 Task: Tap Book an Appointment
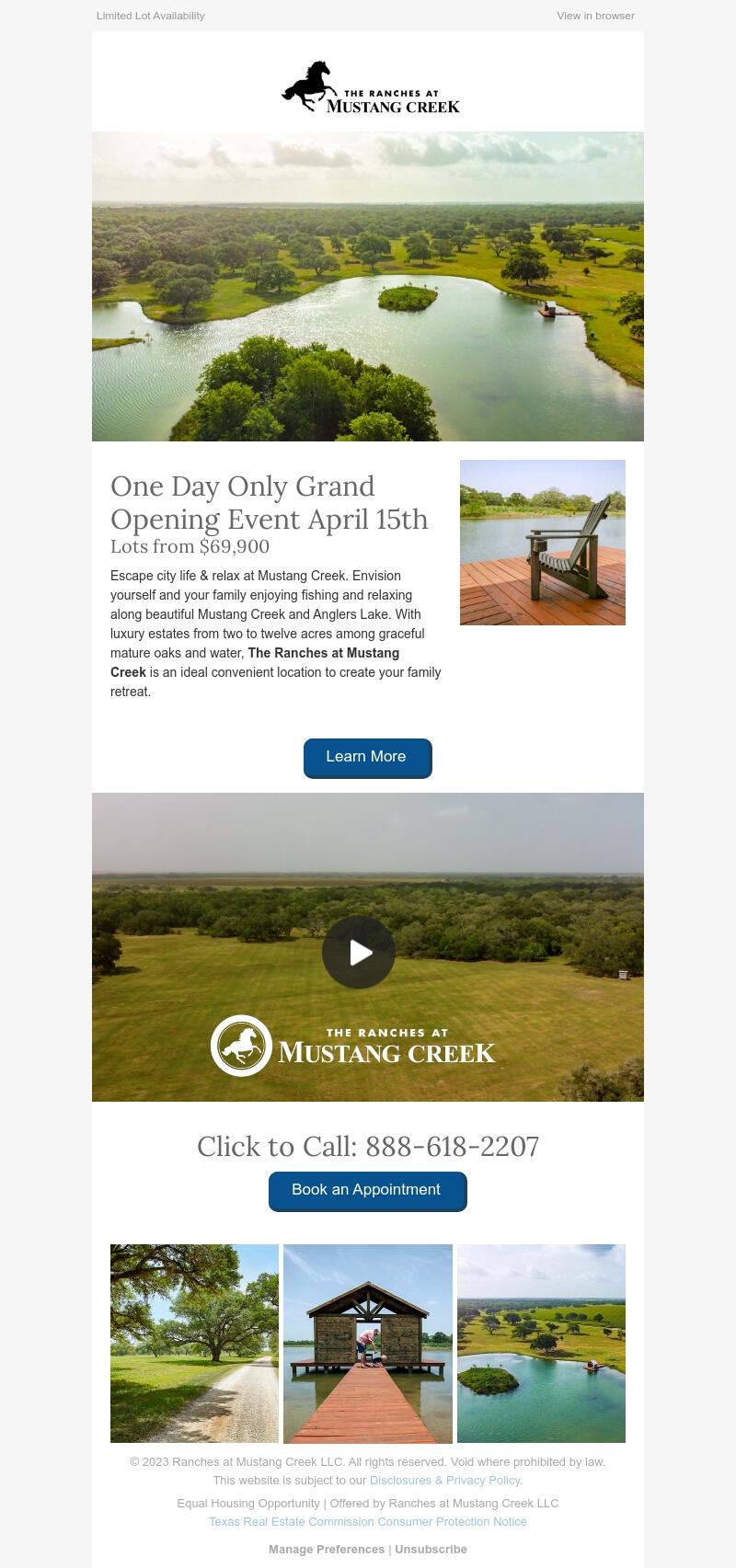367,1190
